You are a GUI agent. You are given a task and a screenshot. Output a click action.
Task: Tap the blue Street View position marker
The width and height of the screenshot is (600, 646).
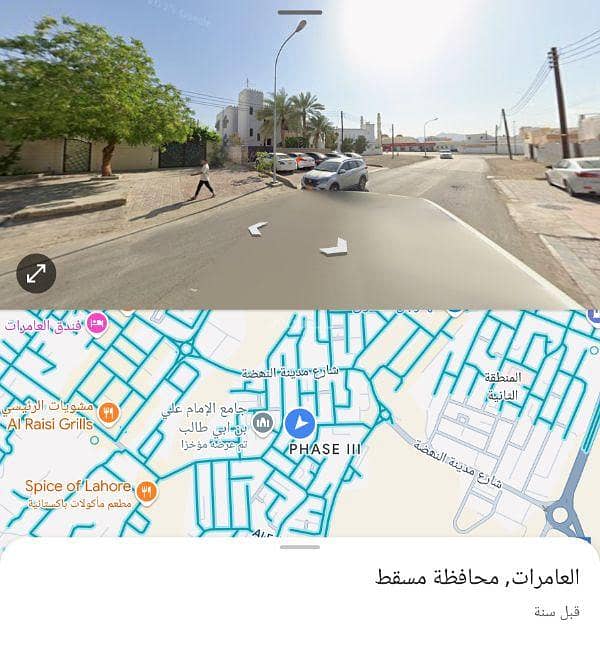pyautogui.click(x=300, y=424)
